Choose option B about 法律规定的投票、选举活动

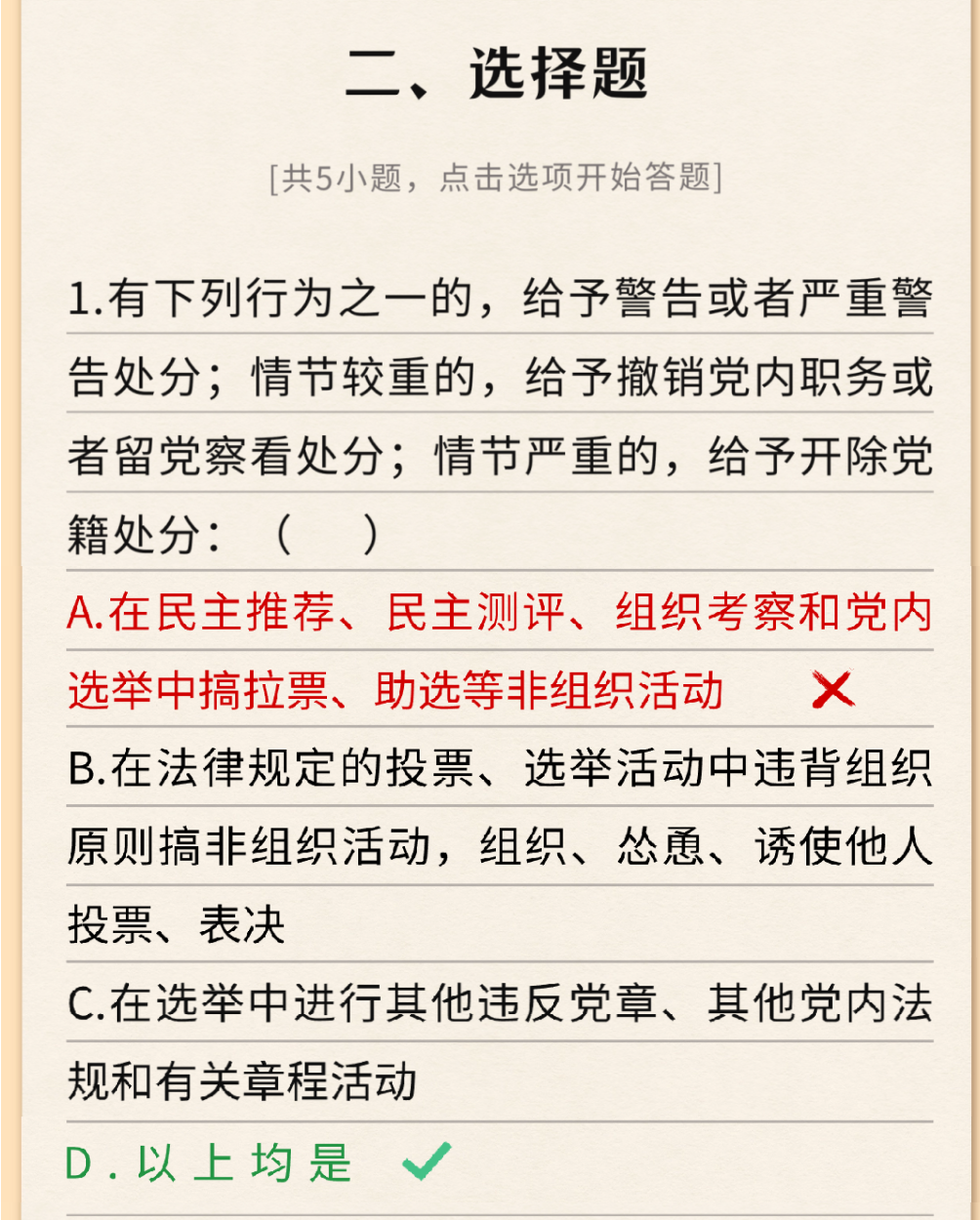(498, 845)
